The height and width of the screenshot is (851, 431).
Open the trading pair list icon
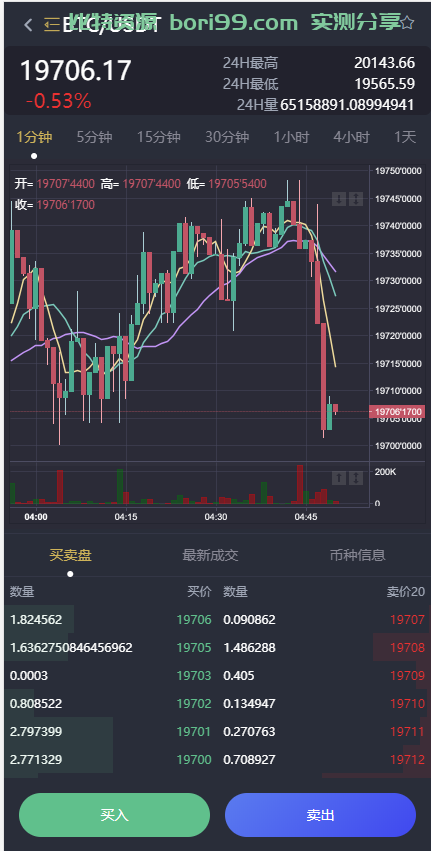coord(51,24)
